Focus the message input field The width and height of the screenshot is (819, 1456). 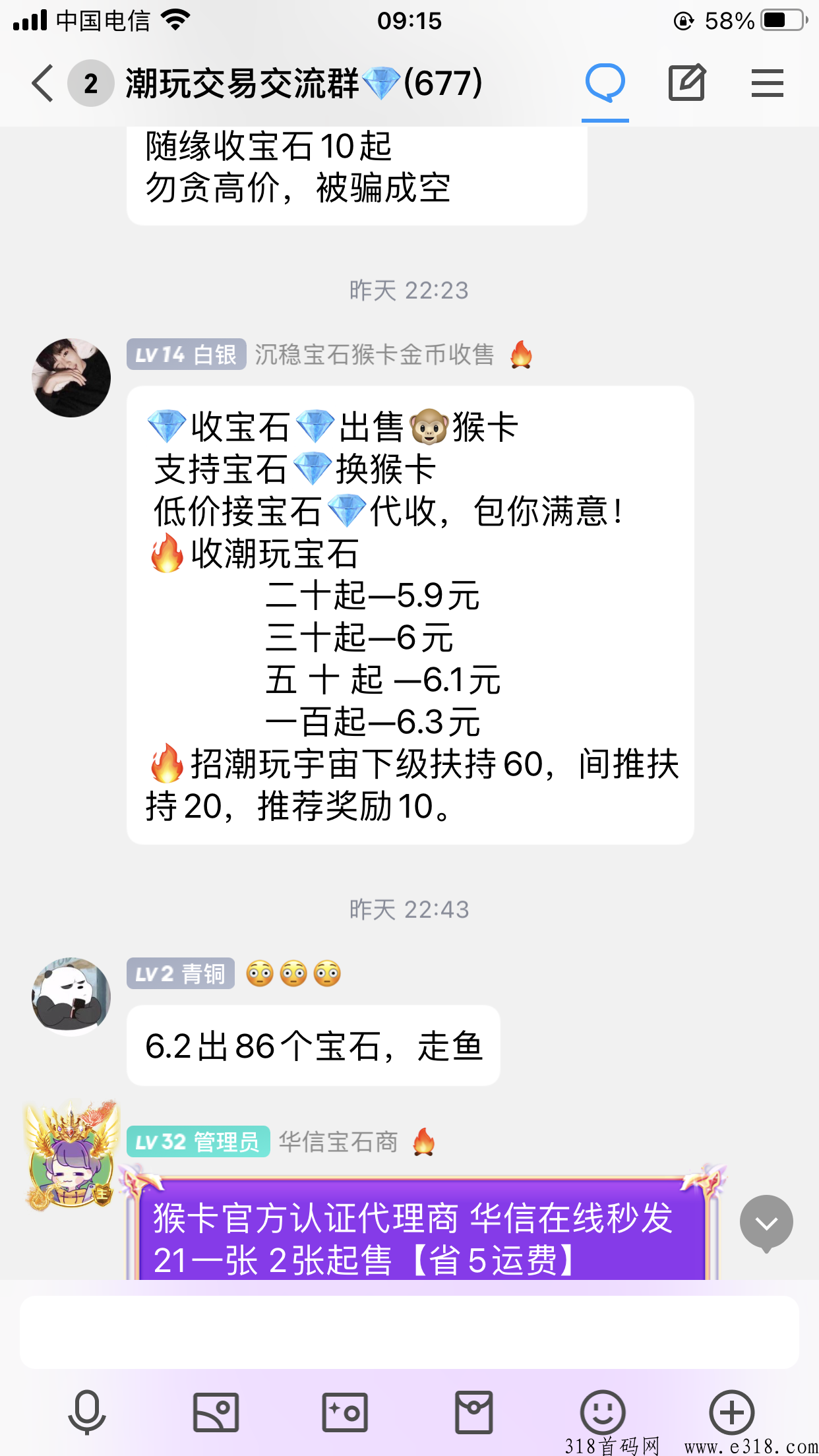[409, 1332]
